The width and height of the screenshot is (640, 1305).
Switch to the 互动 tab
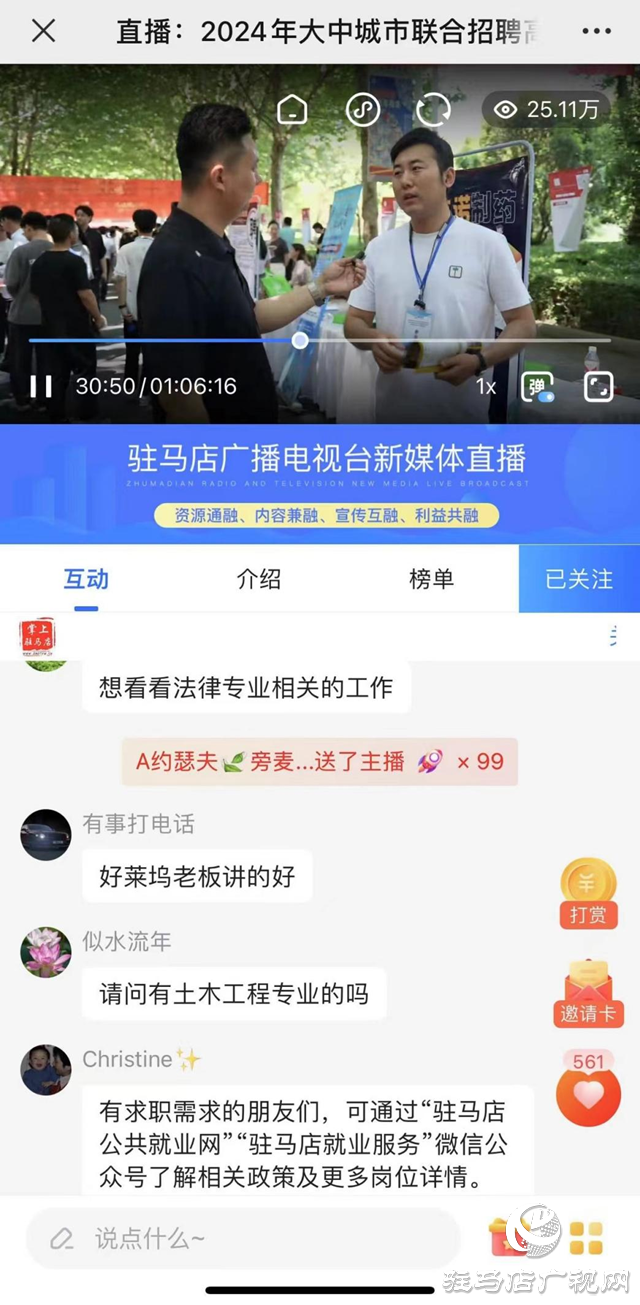(x=86, y=579)
